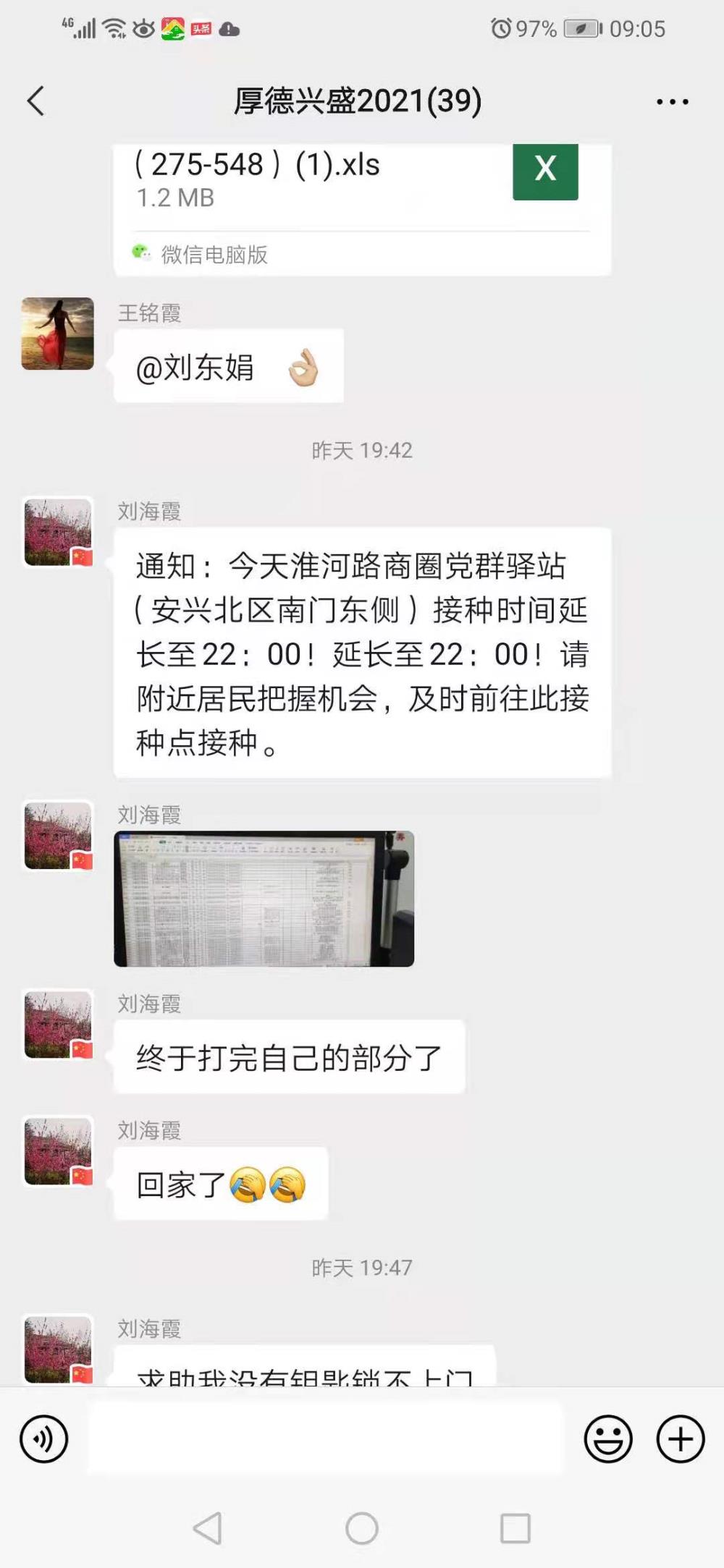Screen dimensions: 724x1568
Task: Open the recent apps screen
Action: click(x=515, y=1528)
